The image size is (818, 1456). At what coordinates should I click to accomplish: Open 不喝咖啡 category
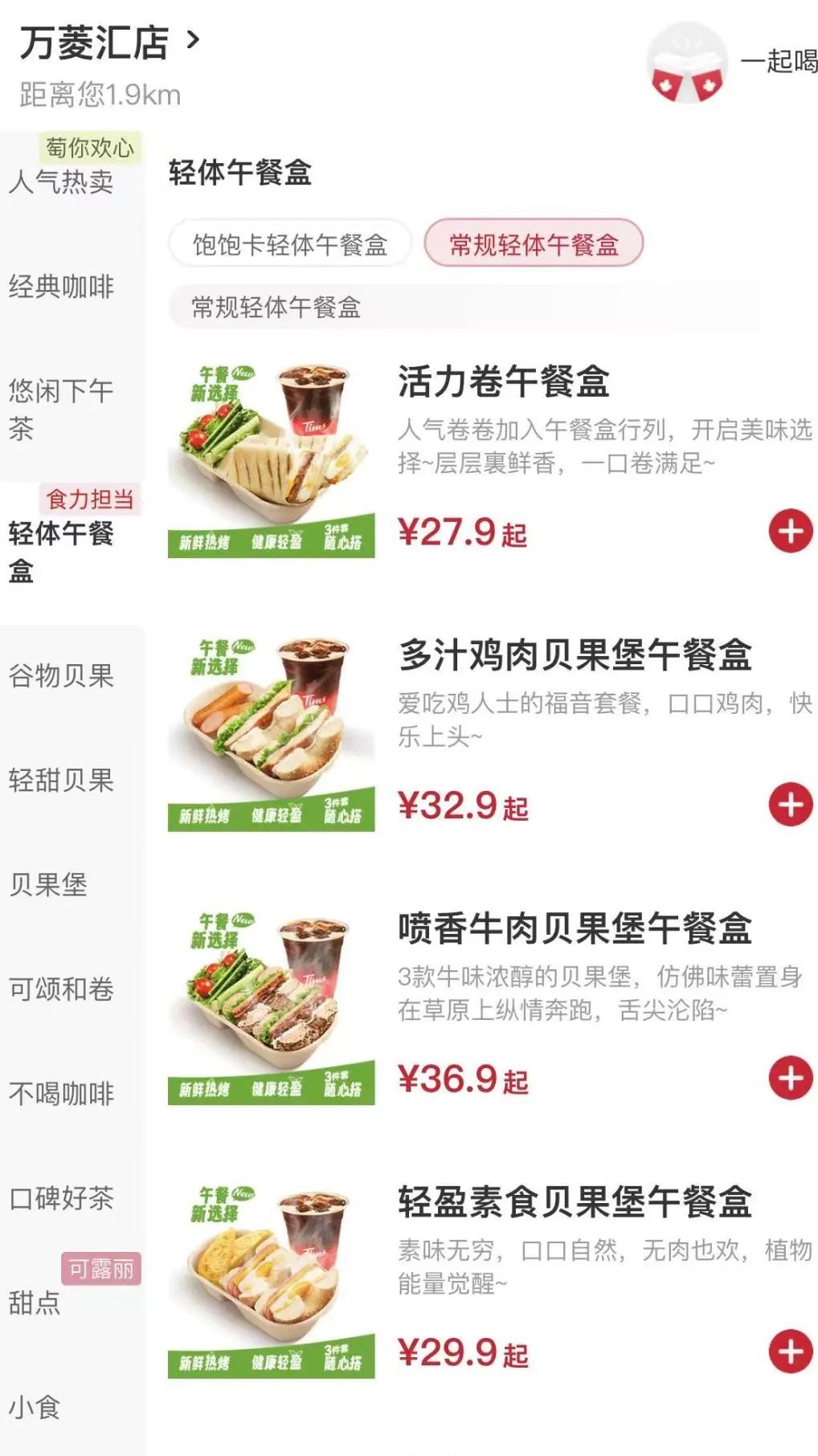coord(62,1094)
